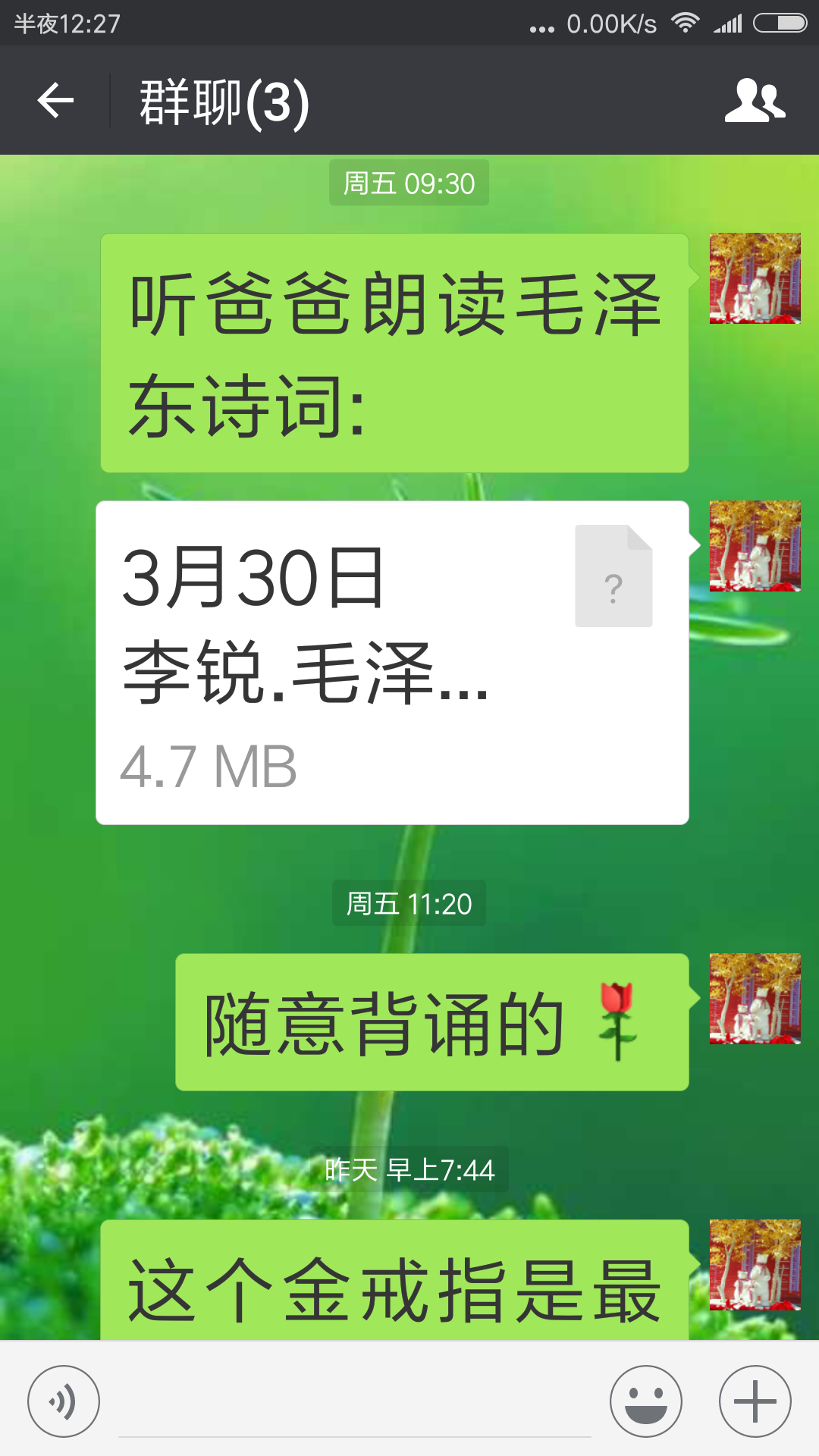Tap avatar beside 听爸爸朗读毛泽东诗词 message
This screenshot has width=819, height=1456.
pos(755,278)
